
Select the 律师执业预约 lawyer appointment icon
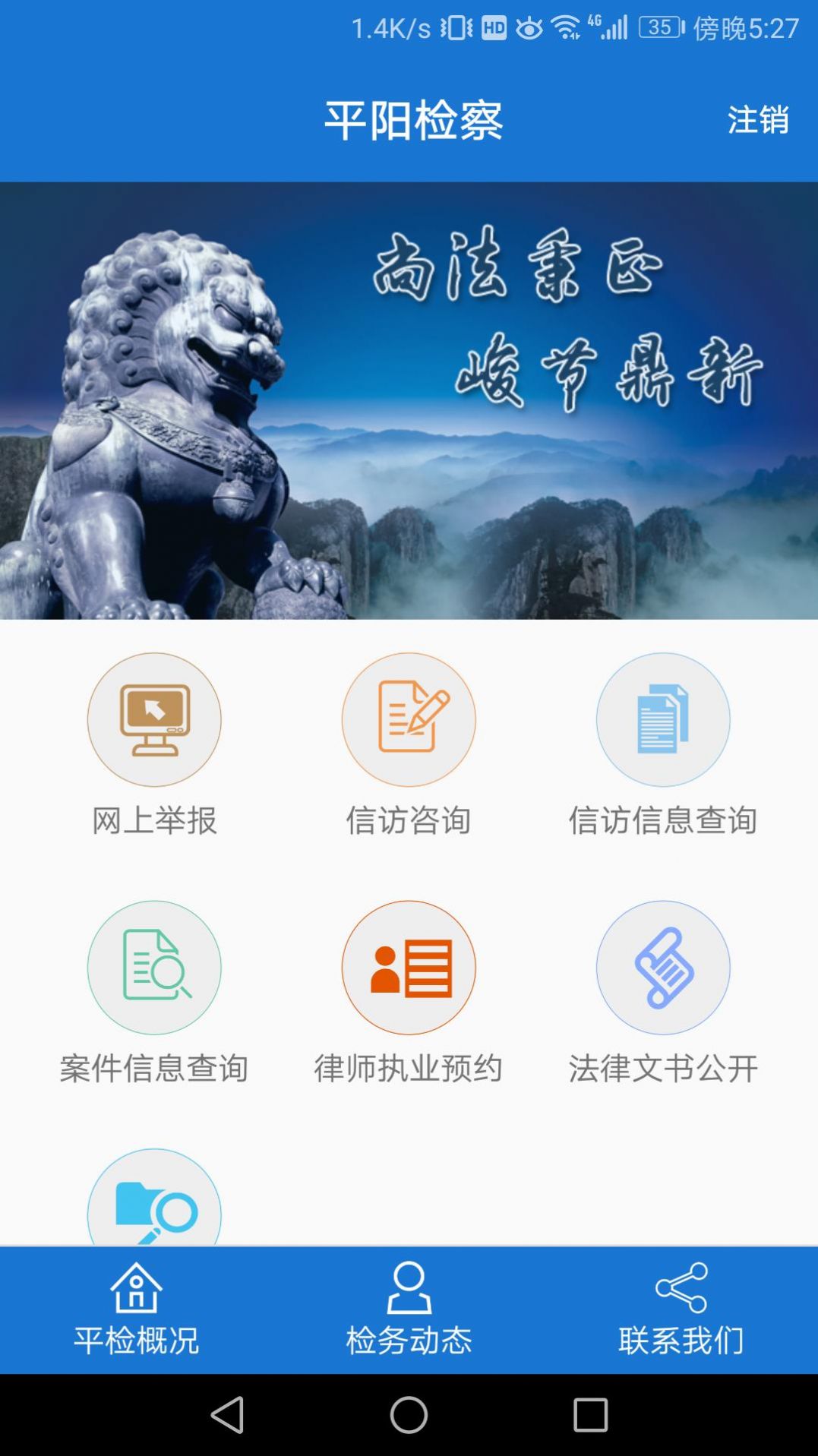coord(409,966)
